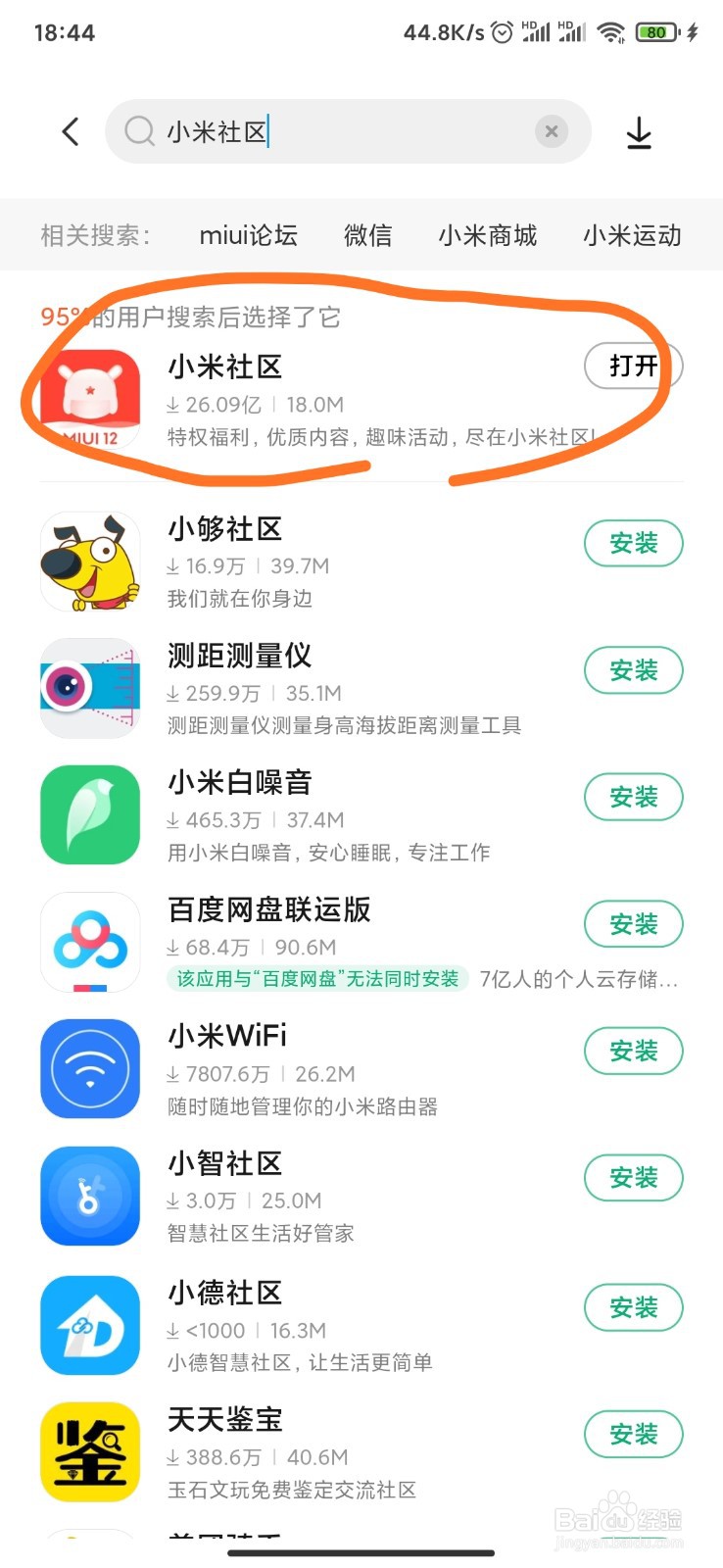723x1568 pixels.
Task: Tap the 小米商城 suggestion chip
Action: [x=488, y=235]
